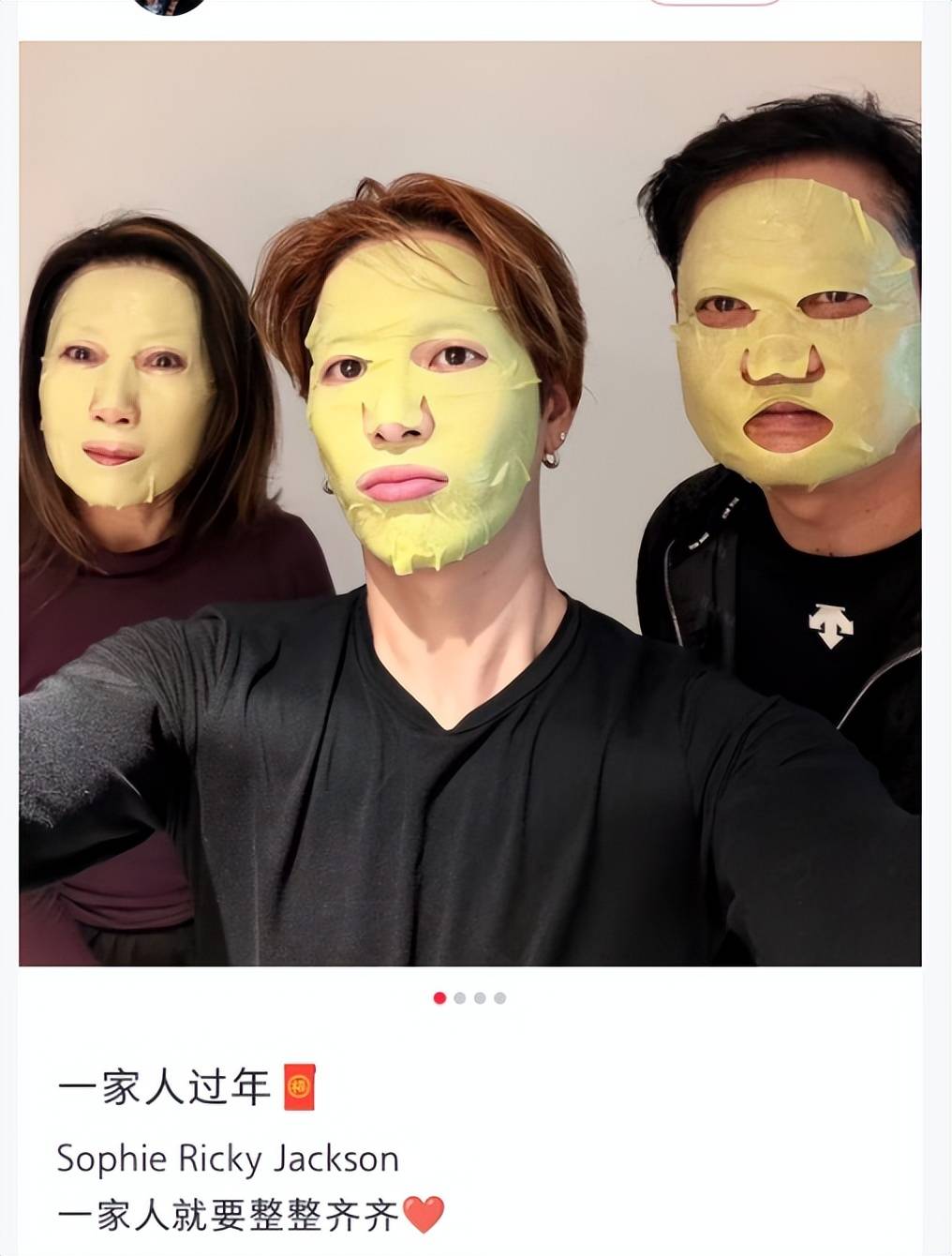Open the author's profile avatar

(x=169, y=4)
